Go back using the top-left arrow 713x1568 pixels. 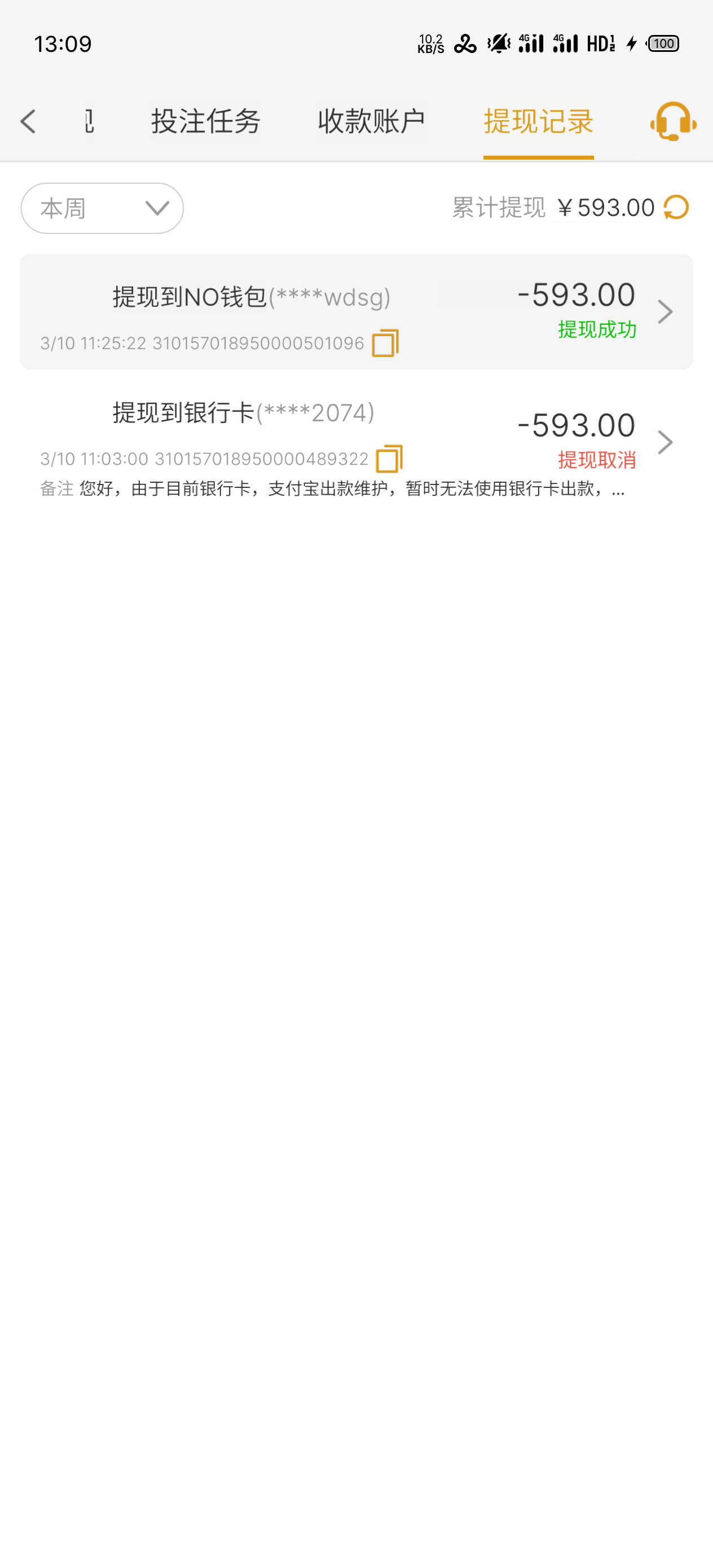point(28,121)
